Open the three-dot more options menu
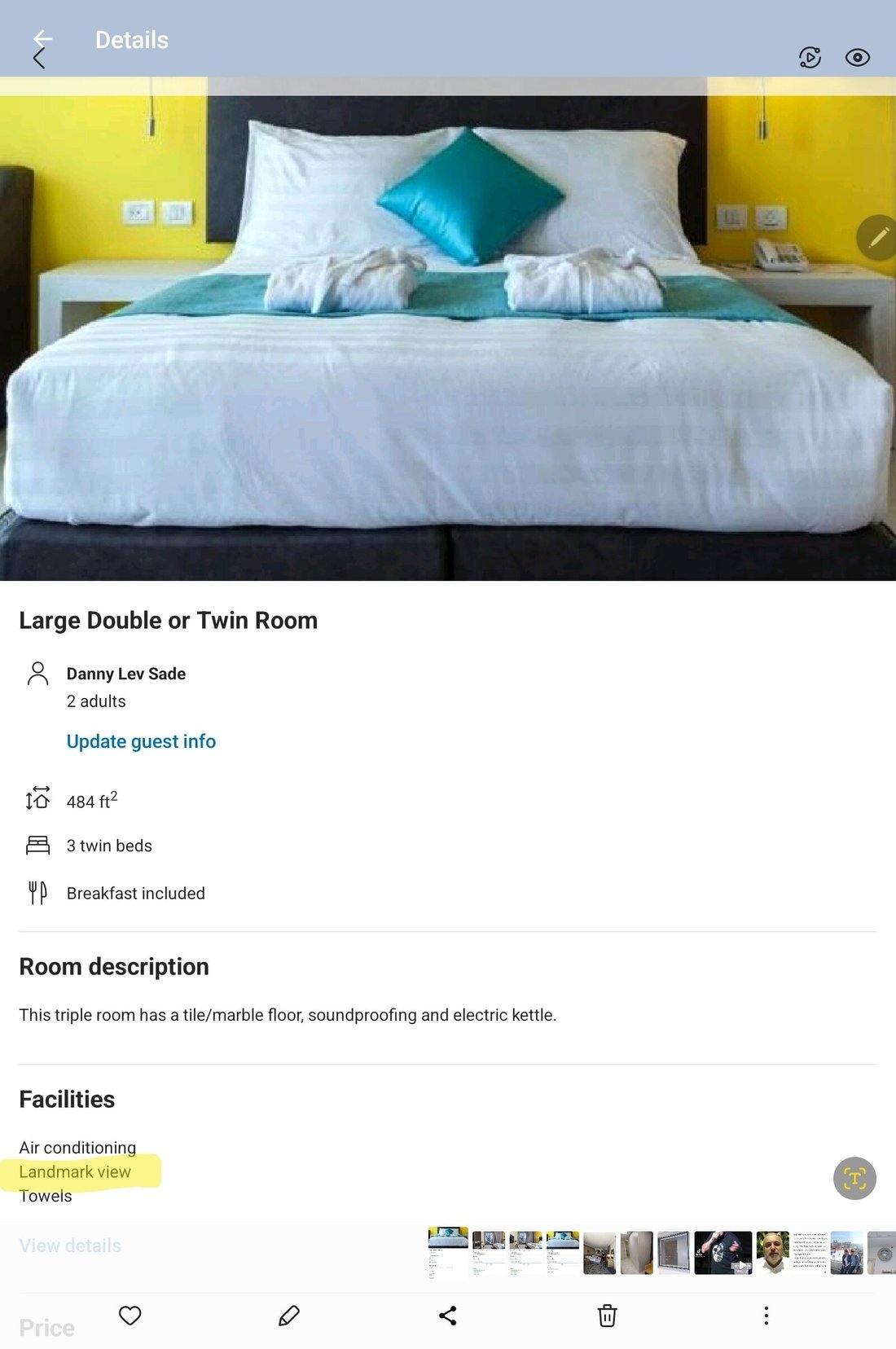 (x=766, y=1316)
